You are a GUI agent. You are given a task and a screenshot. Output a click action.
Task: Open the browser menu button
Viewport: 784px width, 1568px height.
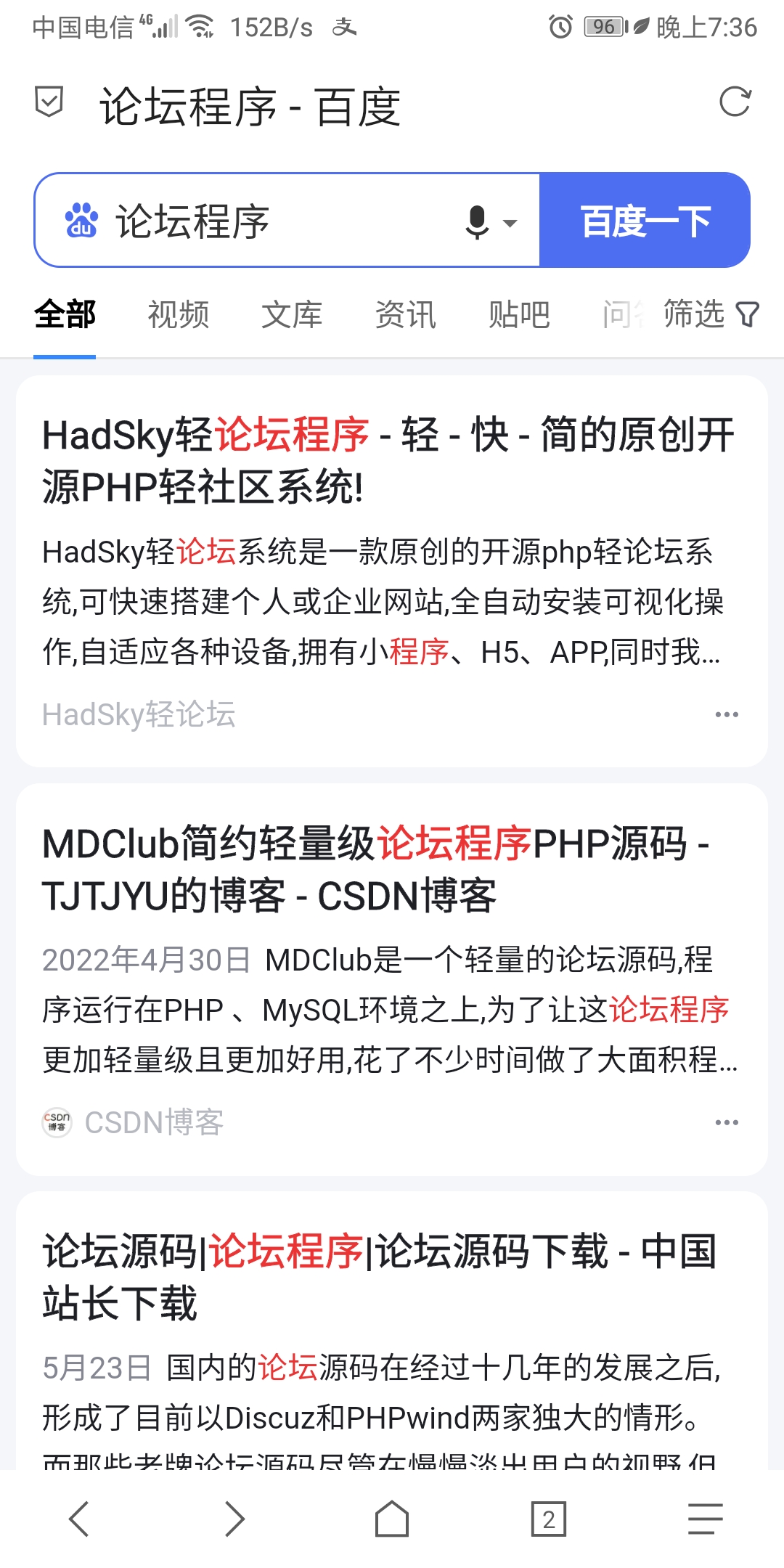pos(706,1519)
